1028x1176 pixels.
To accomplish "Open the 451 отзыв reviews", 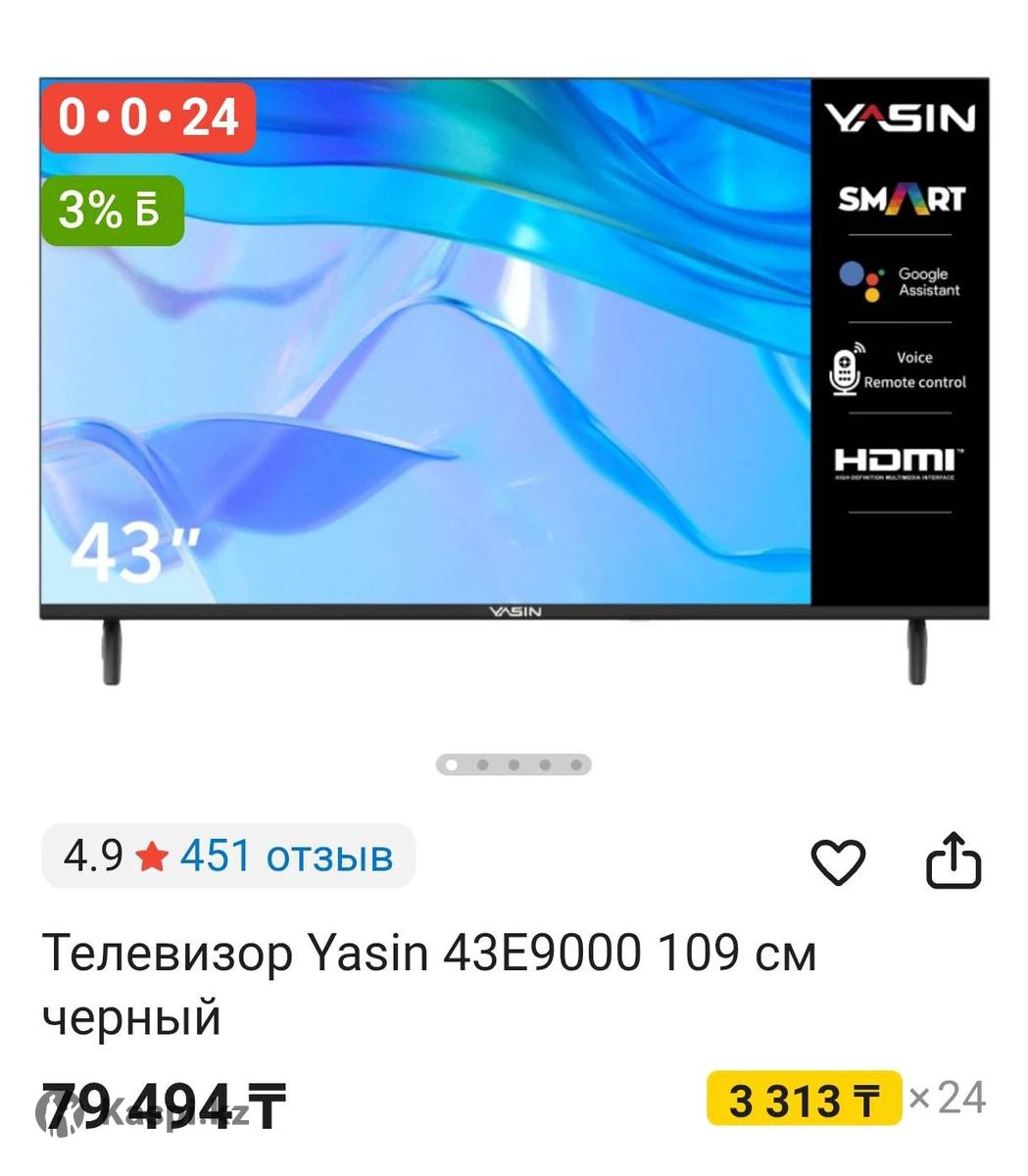I will point(285,857).
